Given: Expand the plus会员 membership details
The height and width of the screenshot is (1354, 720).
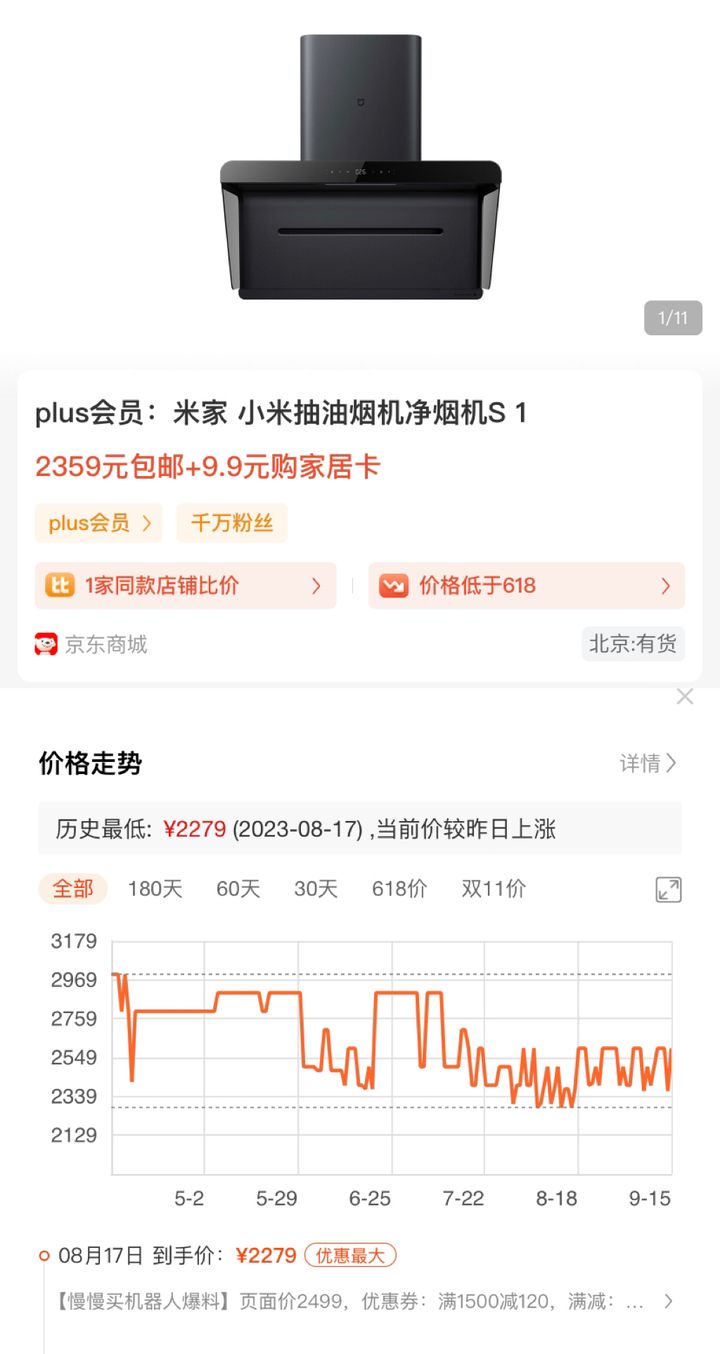Looking at the screenshot, I should (98, 523).
